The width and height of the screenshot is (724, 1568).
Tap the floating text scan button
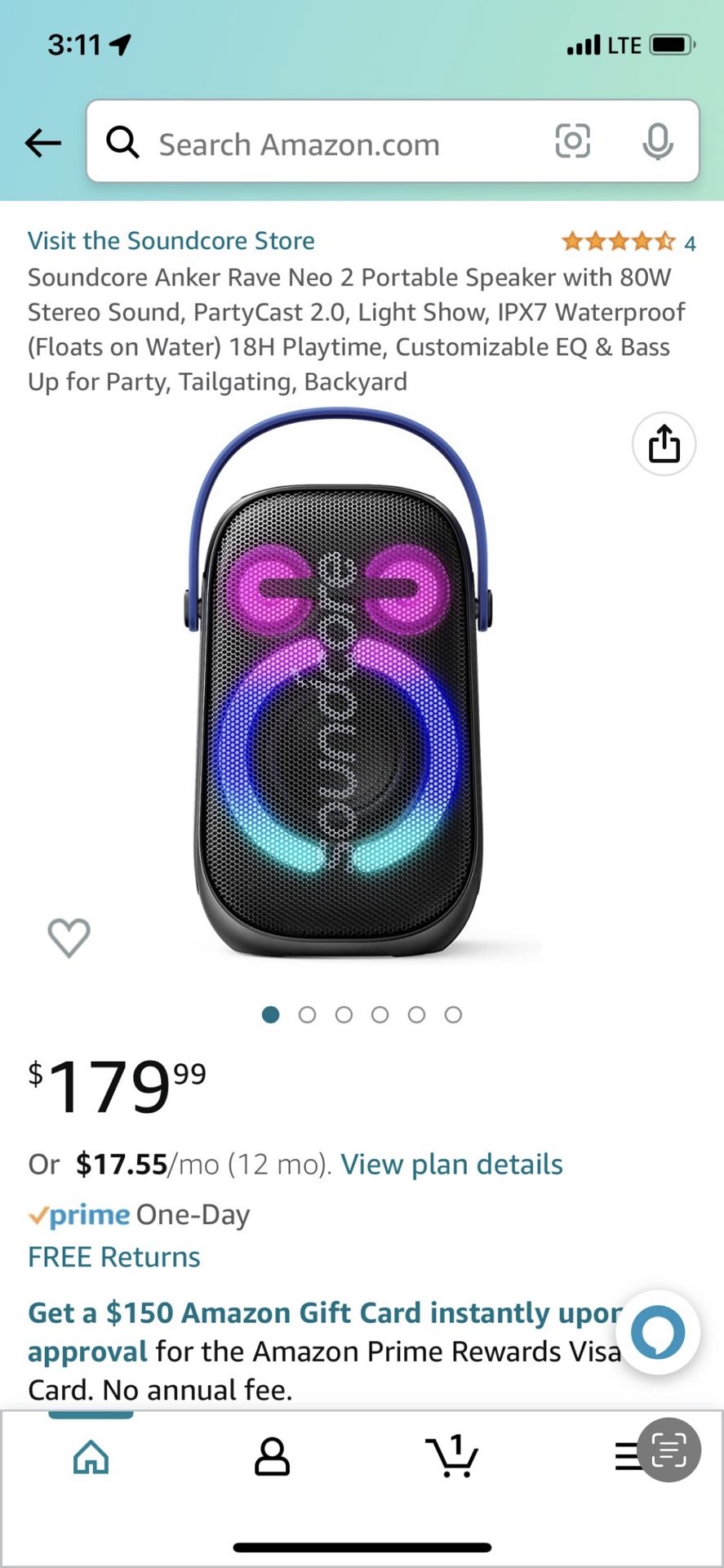(x=669, y=1450)
